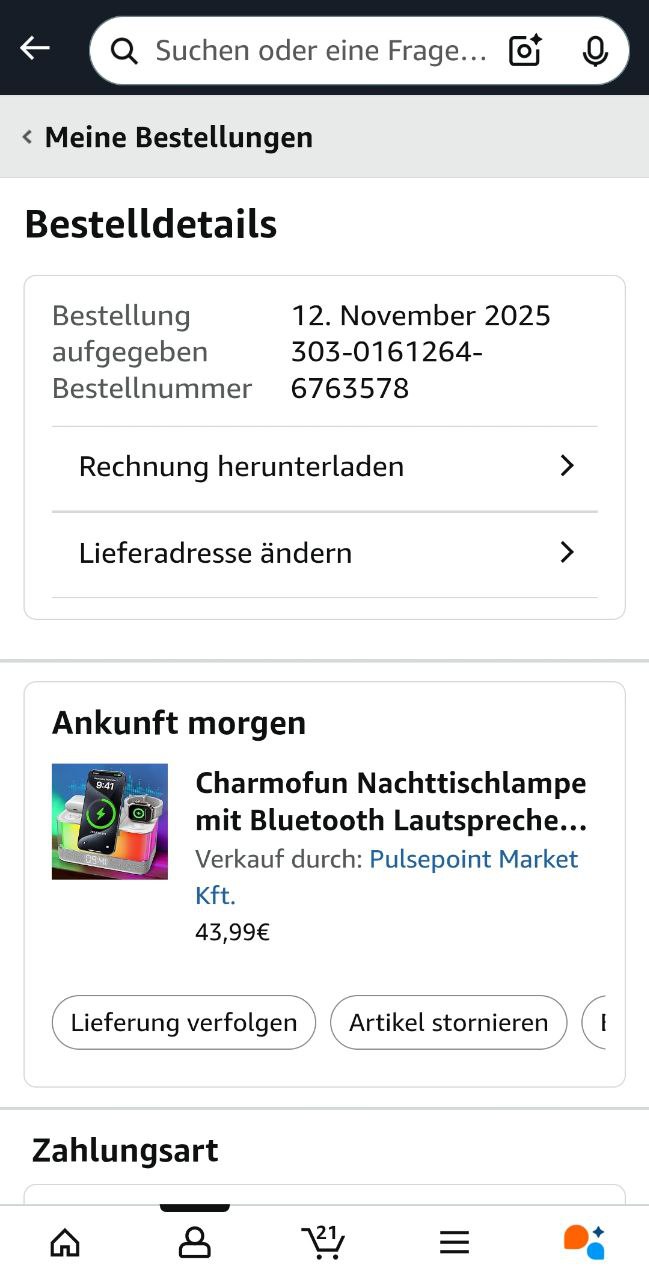Start voice search with microphone
649x1280 pixels.
click(595, 50)
